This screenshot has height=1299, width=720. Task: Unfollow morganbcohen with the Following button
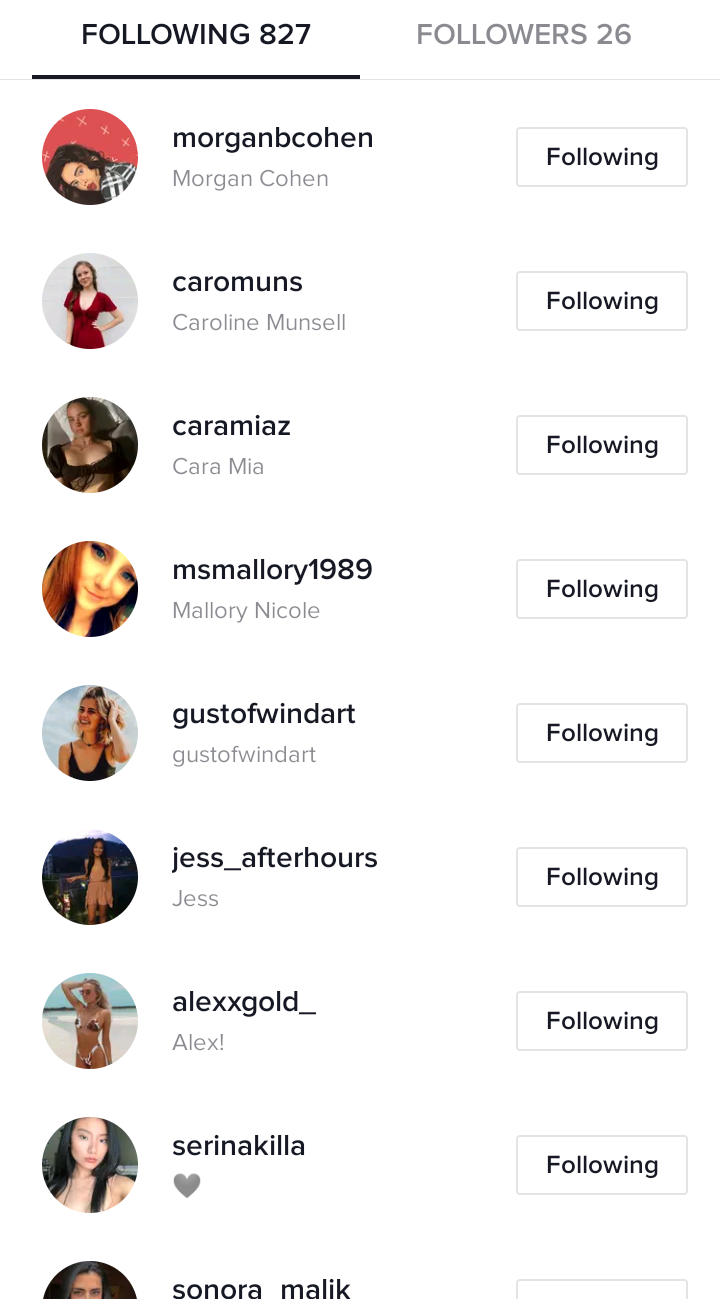pyautogui.click(x=601, y=157)
